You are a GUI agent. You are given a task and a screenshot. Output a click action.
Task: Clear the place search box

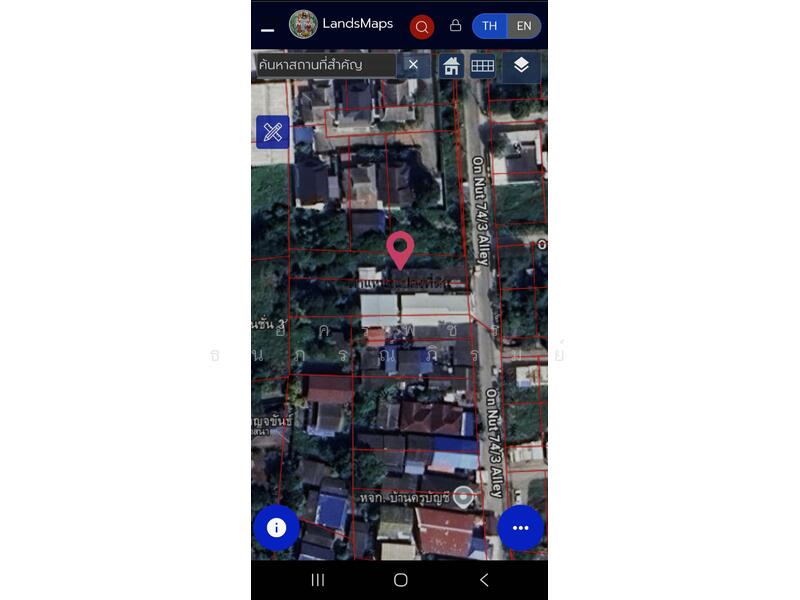tap(413, 65)
